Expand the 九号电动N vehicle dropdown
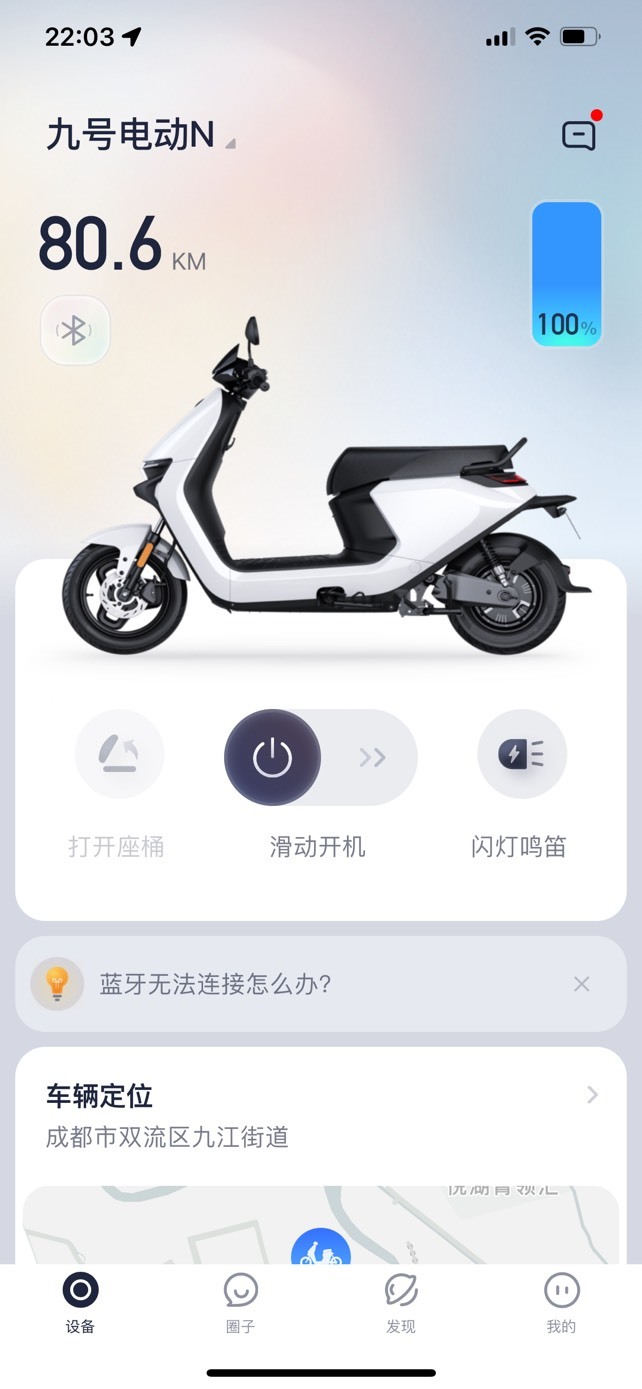Image resolution: width=642 pixels, height=1389 pixels. (x=141, y=135)
